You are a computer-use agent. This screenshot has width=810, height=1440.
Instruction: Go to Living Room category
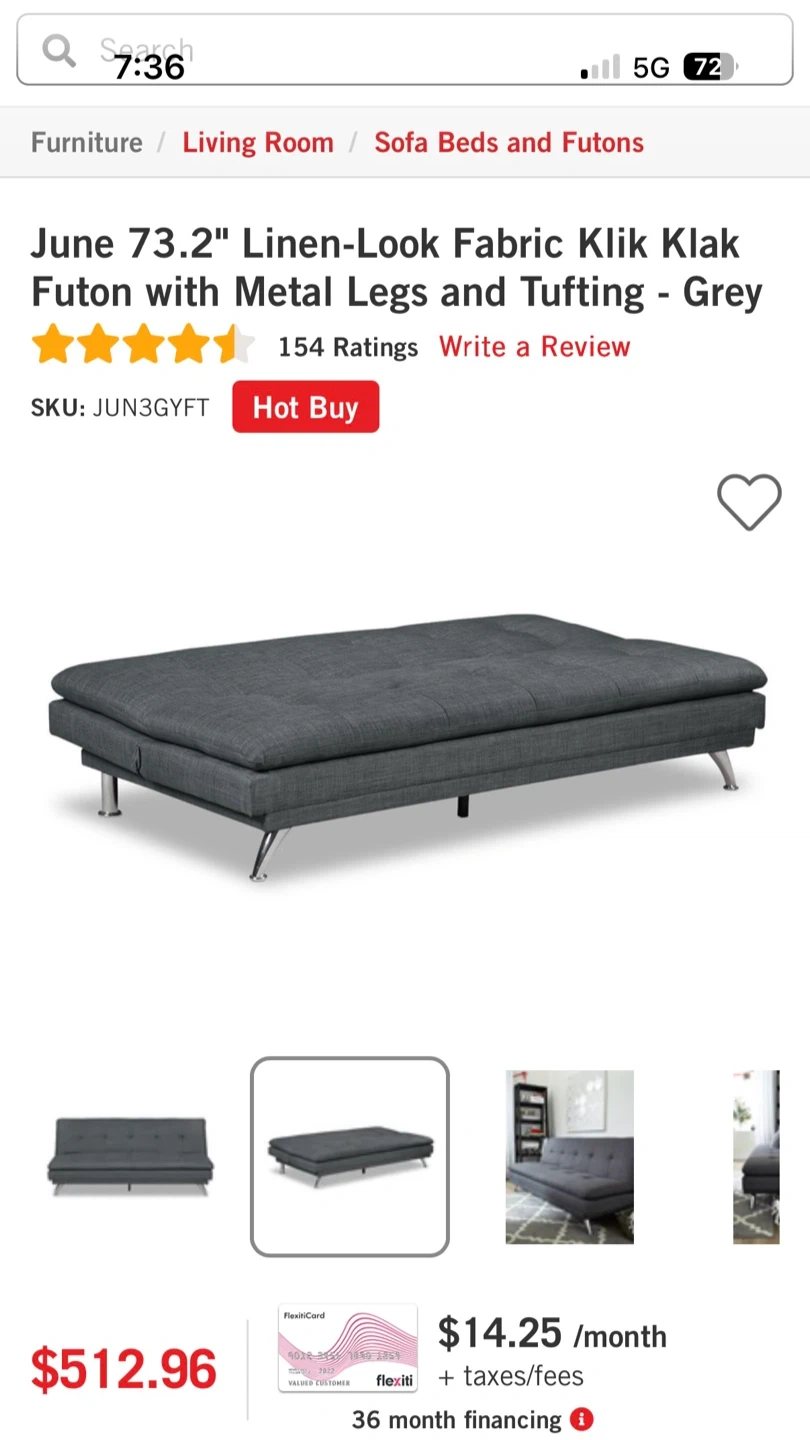pos(258,142)
